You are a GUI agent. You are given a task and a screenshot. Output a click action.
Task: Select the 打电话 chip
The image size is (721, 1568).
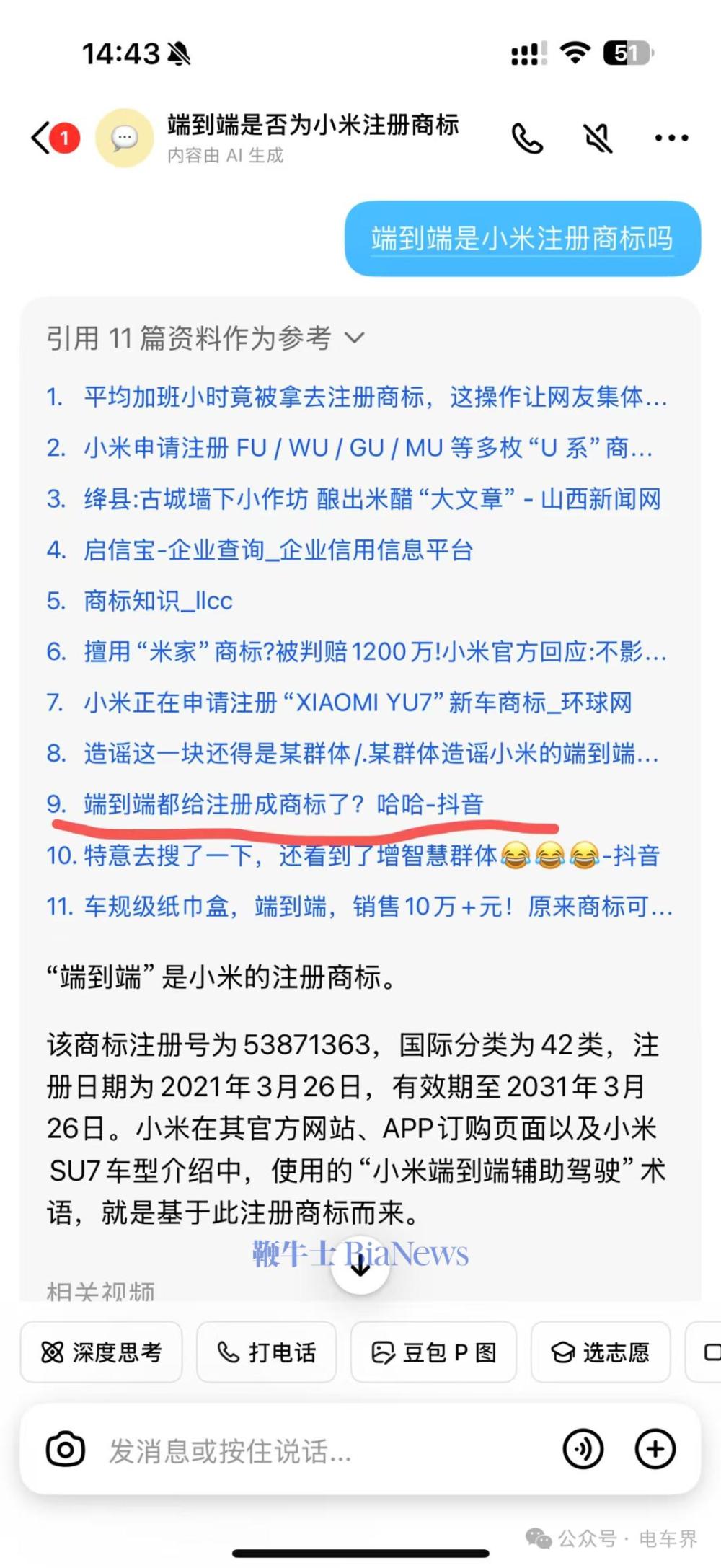266,1352
